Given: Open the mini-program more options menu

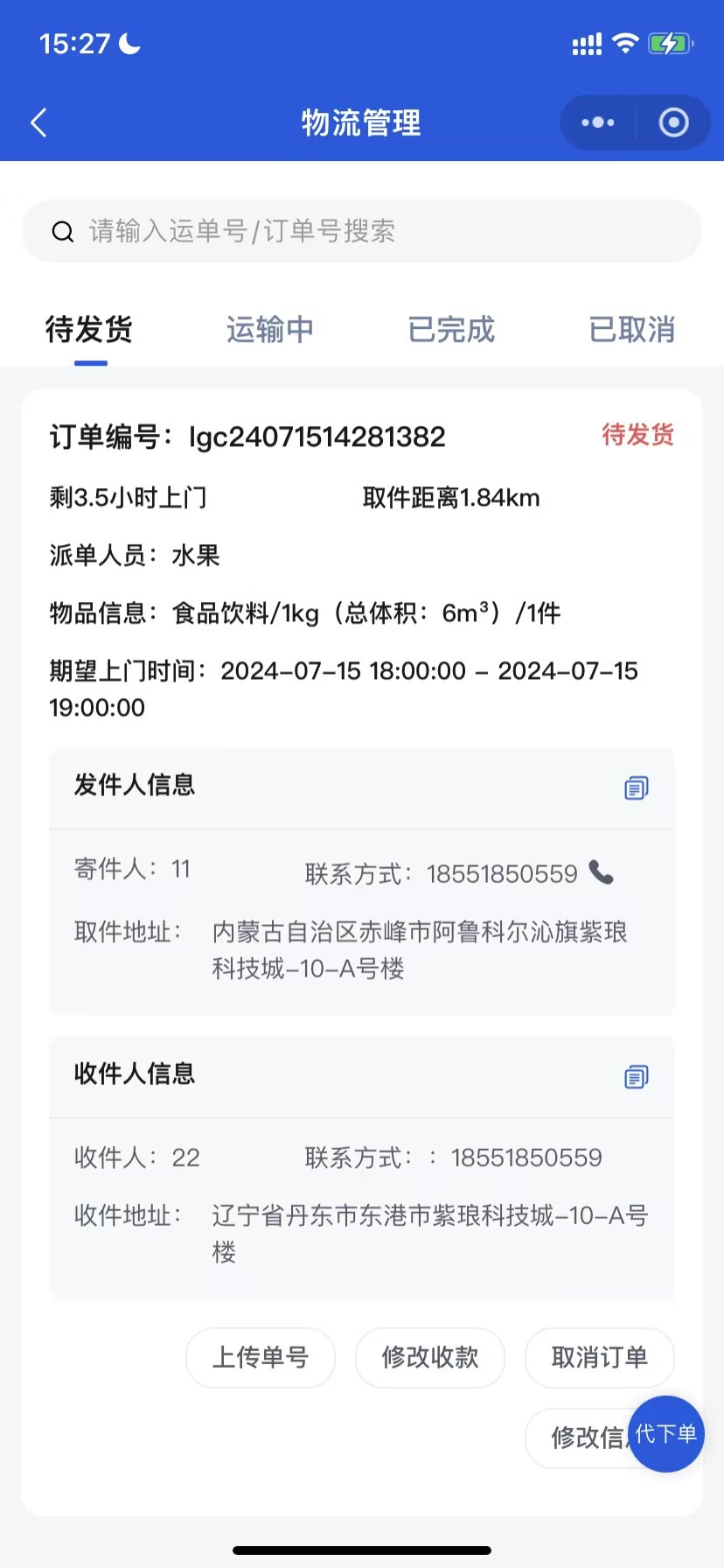Looking at the screenshot, I should click(598, 122).
